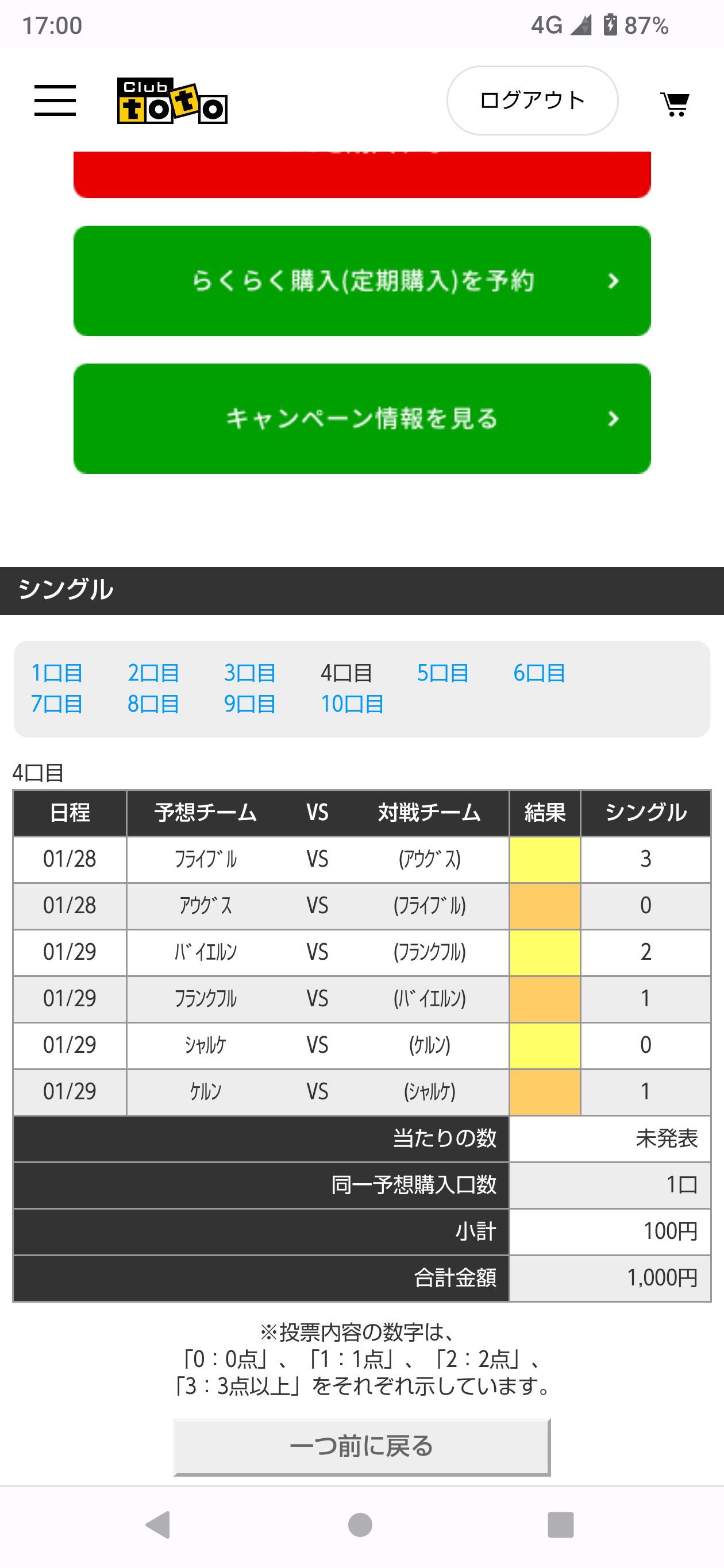Open the shopping cart
724x1568 pixels.
675,103
